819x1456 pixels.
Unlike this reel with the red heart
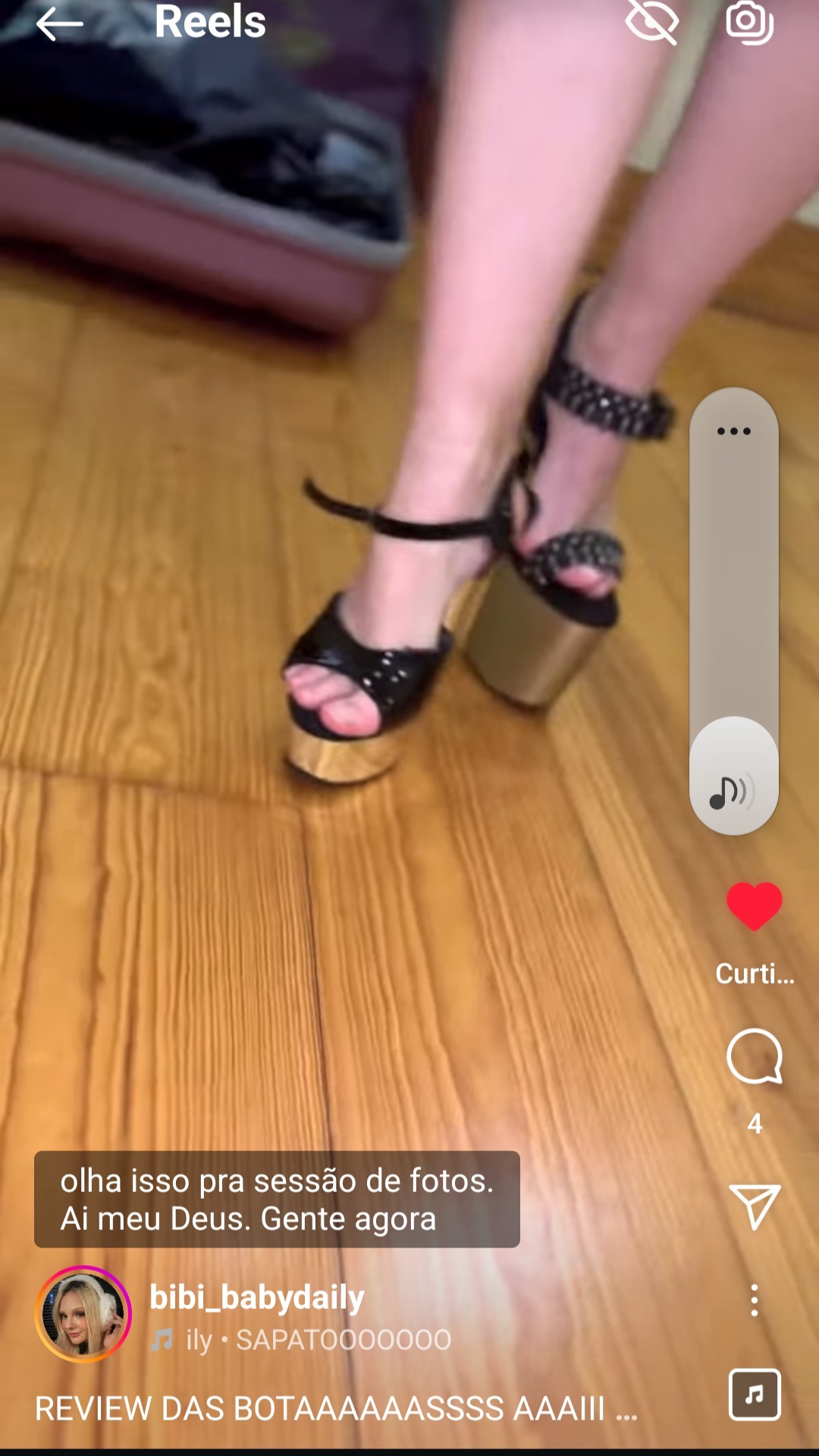754,906
